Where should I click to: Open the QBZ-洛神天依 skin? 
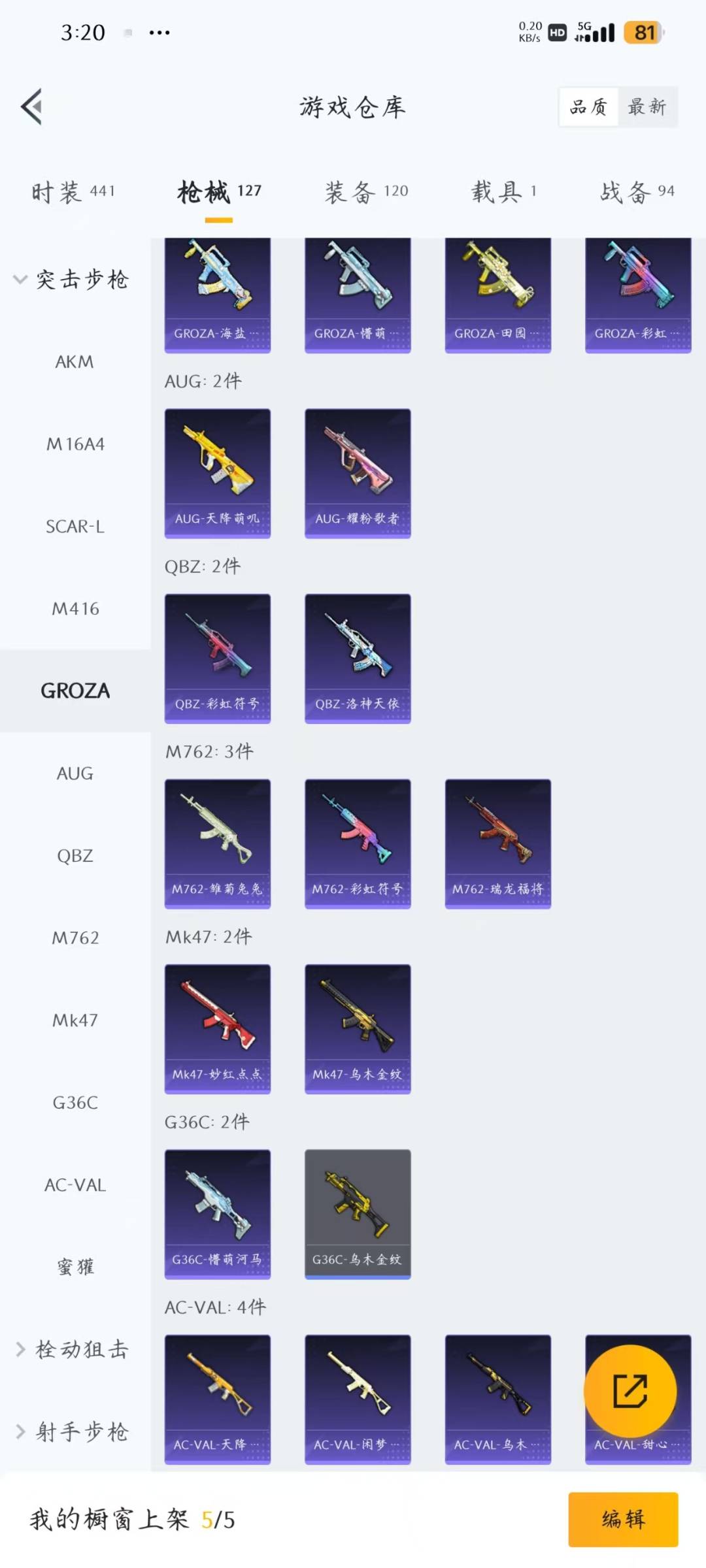coord(358,658)
